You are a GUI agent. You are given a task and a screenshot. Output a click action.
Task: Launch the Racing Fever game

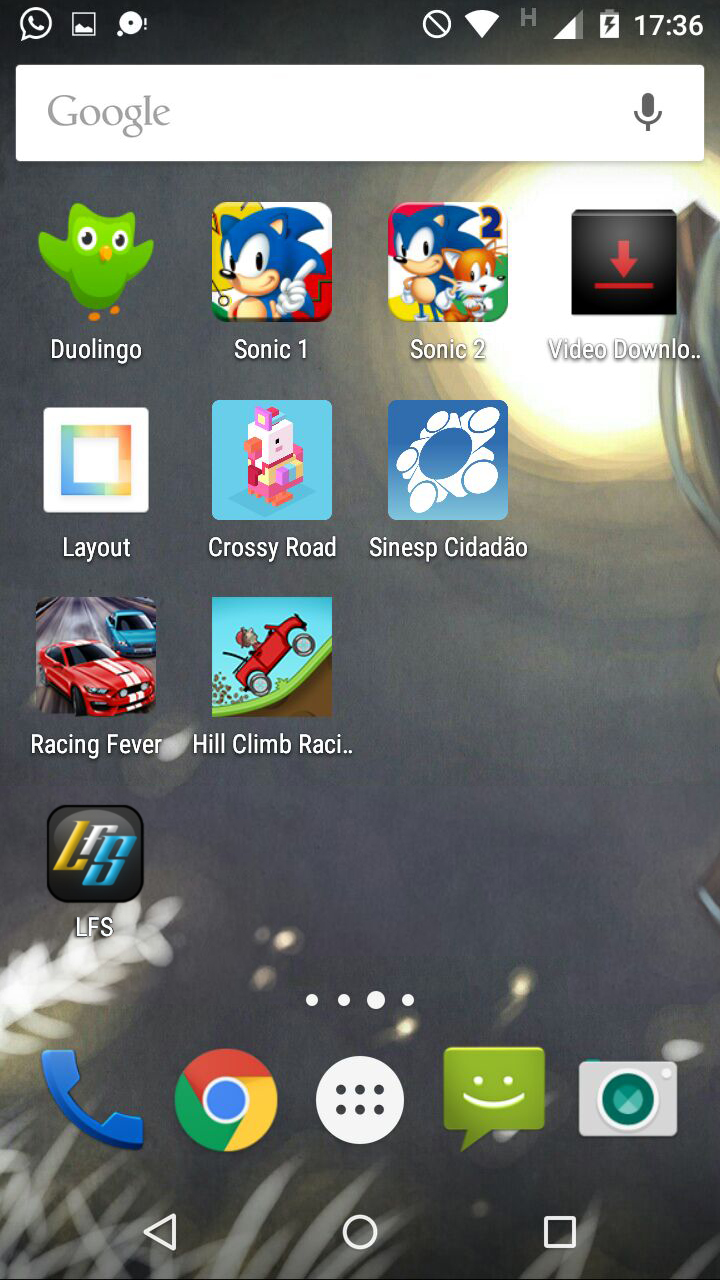(96, 657)
